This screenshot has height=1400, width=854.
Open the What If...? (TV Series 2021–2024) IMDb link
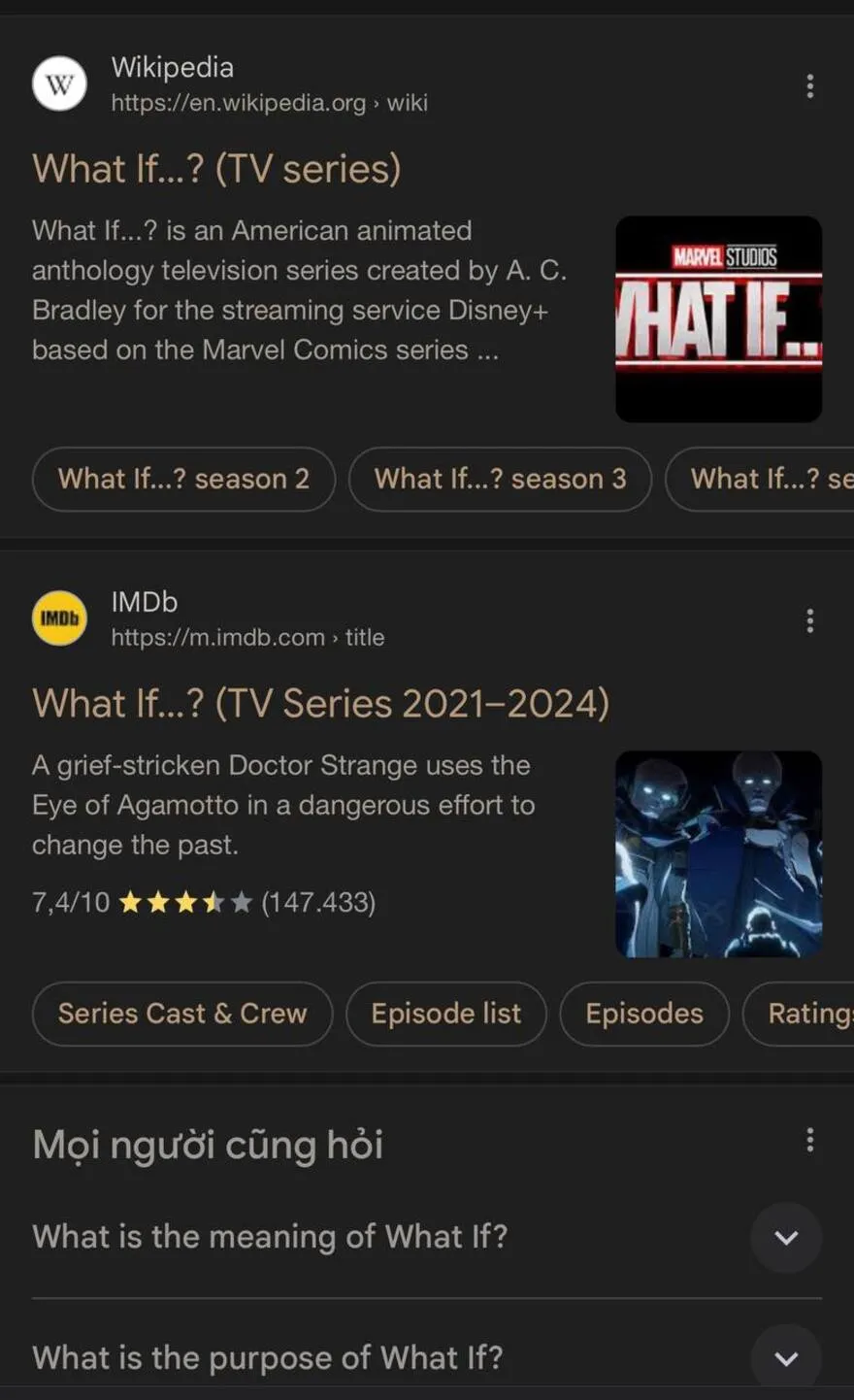coord(320,703)
